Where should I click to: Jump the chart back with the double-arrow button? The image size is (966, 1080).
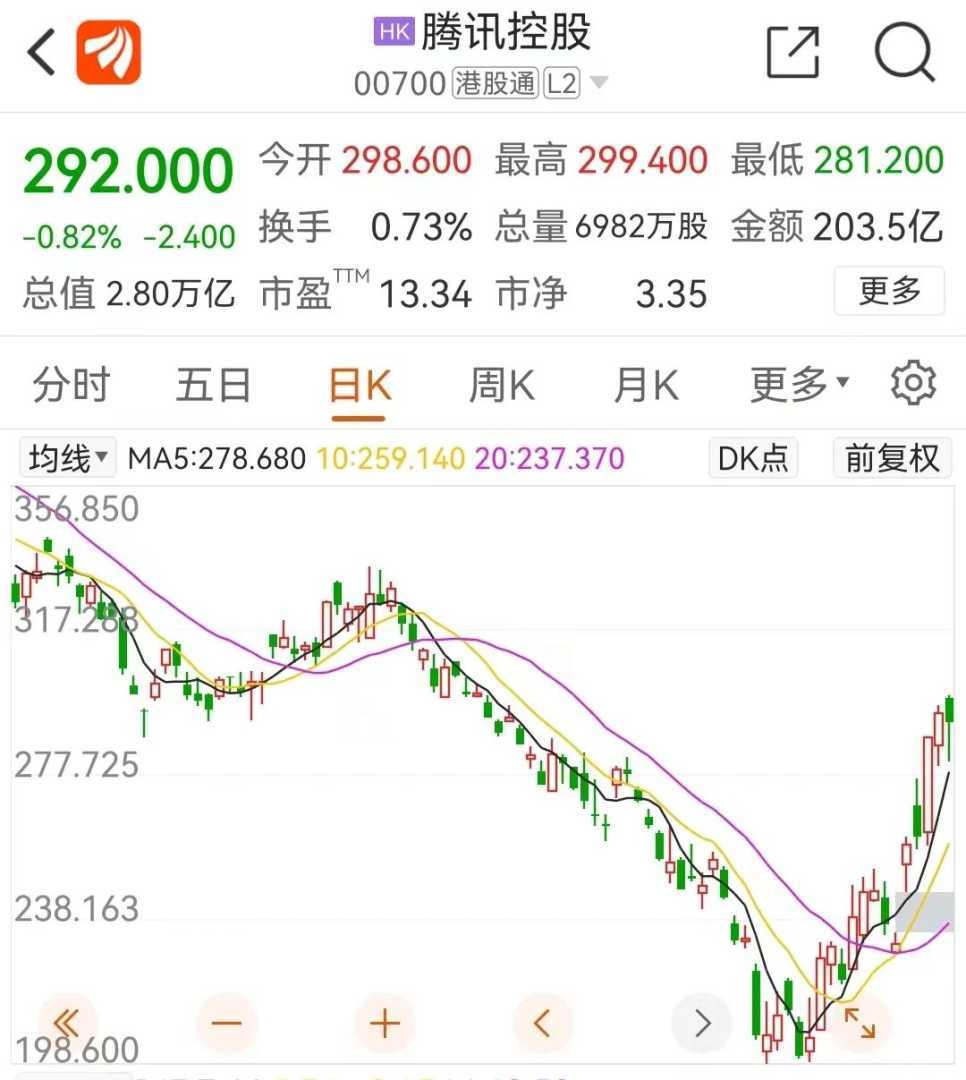click(67, 1023)
